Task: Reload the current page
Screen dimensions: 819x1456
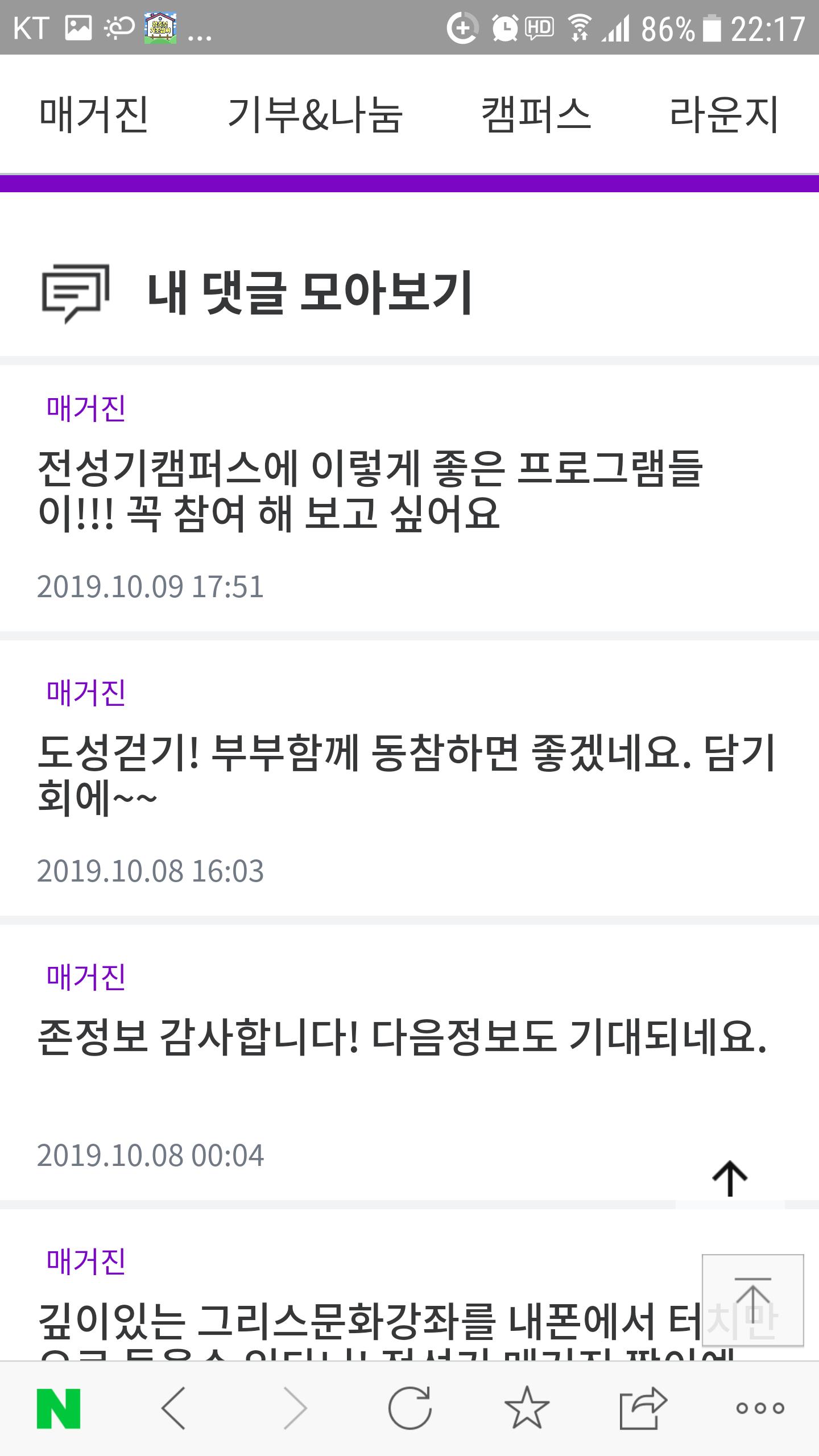Action: [x=409, y=1409]
